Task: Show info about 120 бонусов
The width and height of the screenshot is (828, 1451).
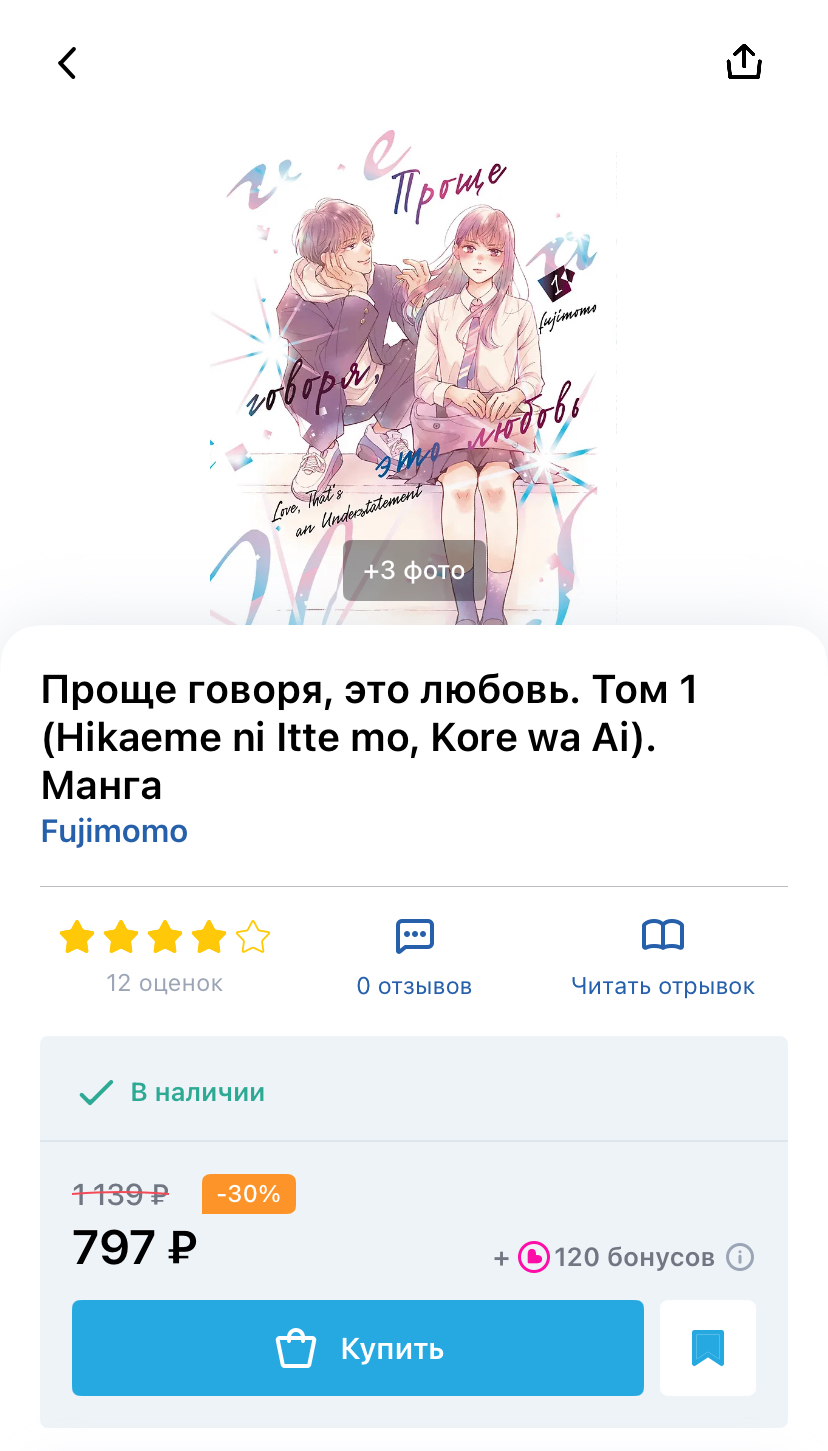Action: click(739, 1257)
